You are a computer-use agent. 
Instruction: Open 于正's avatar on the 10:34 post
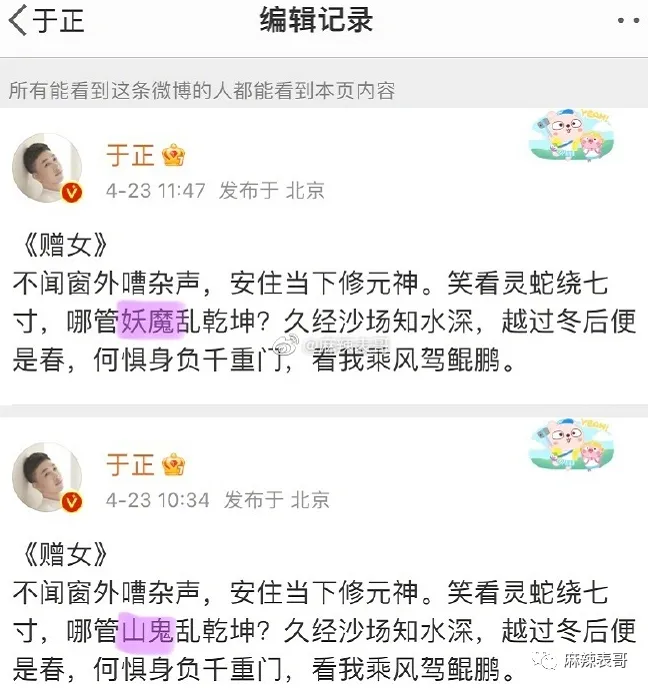click(47, 475)
